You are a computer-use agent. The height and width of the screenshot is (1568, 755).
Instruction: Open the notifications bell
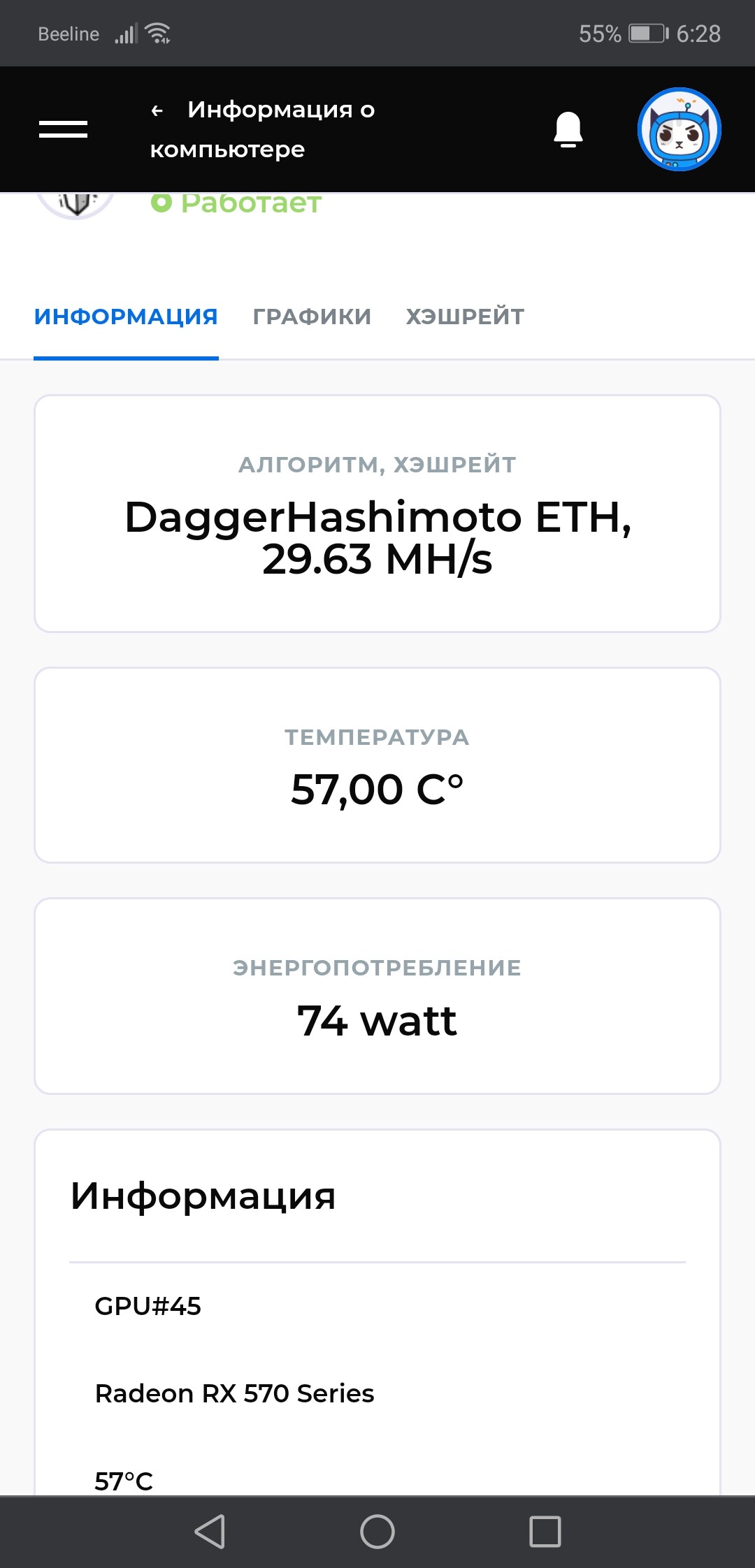[568, 129]
